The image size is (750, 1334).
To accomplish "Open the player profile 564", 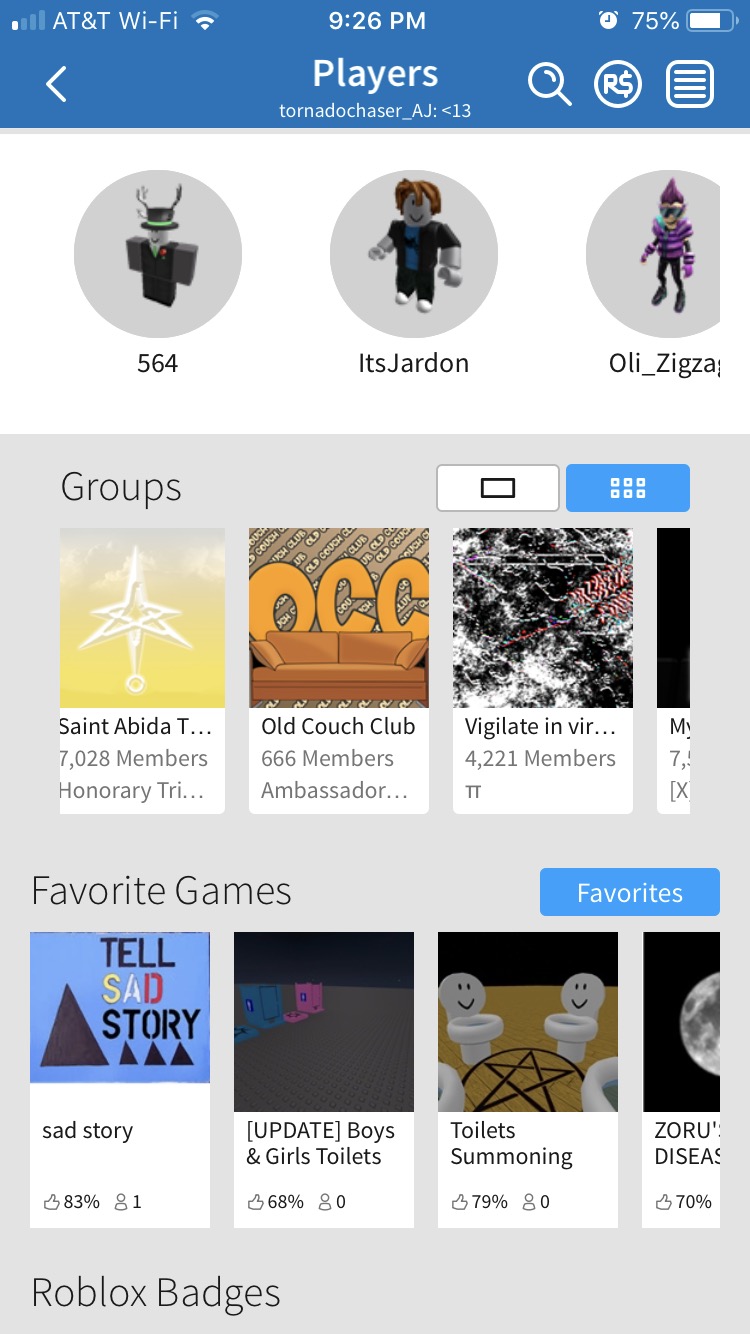I will pos(158,254).
